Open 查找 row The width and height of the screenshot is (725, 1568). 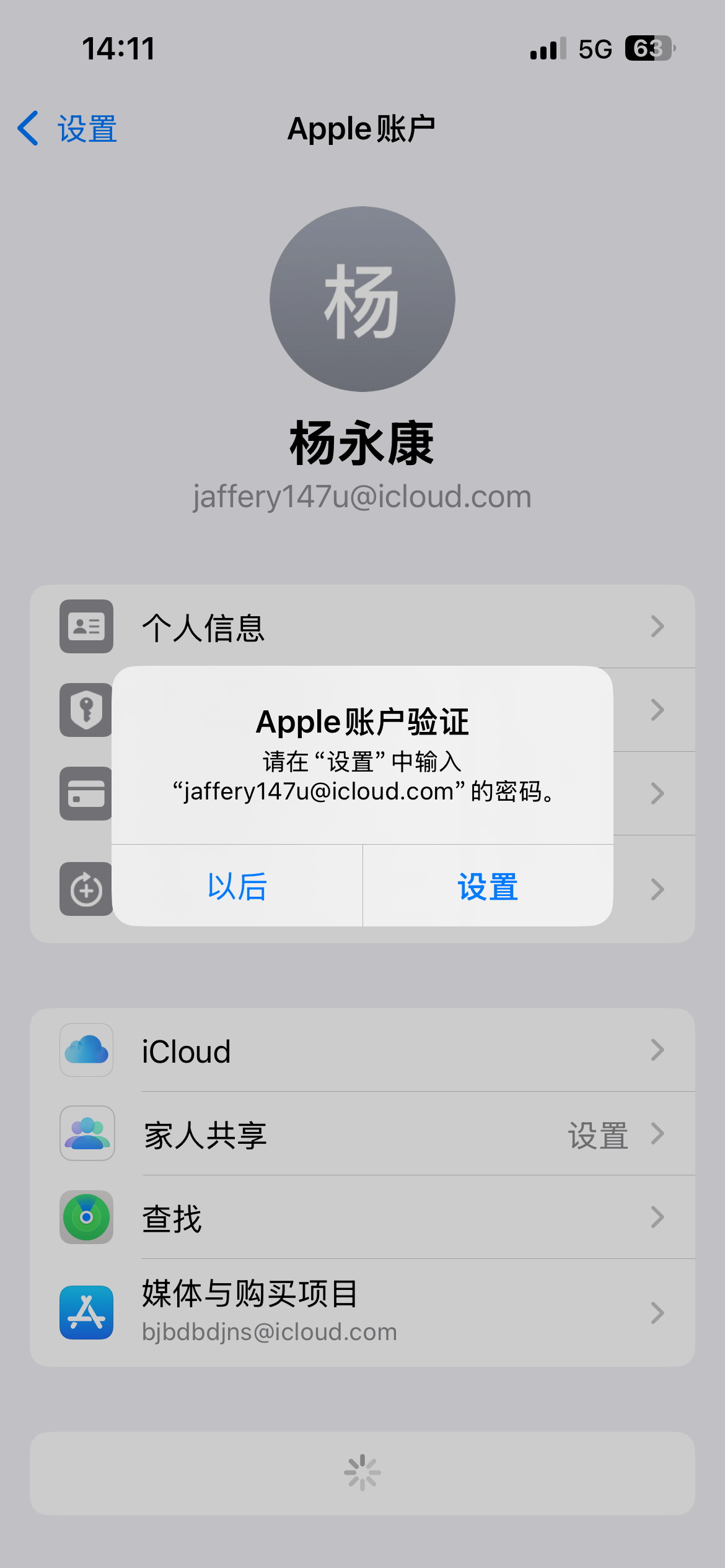[x=362, y=1218]
